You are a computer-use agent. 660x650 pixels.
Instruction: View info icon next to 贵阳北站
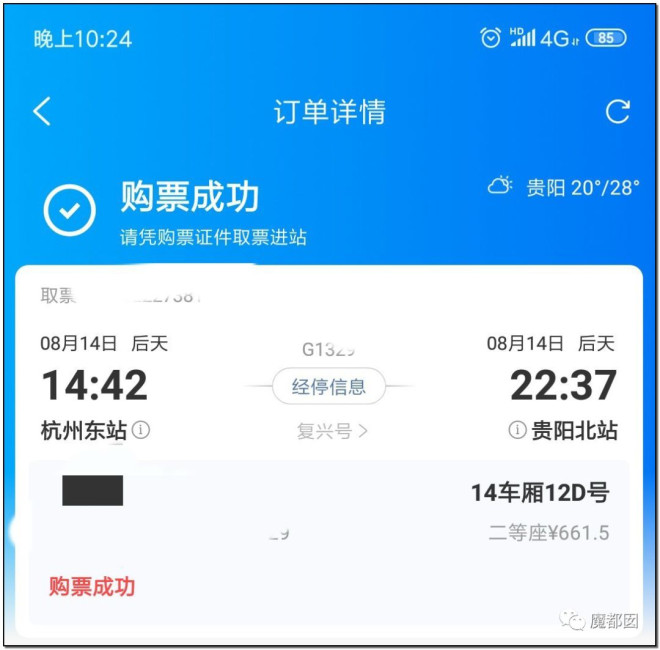[517, 431]
